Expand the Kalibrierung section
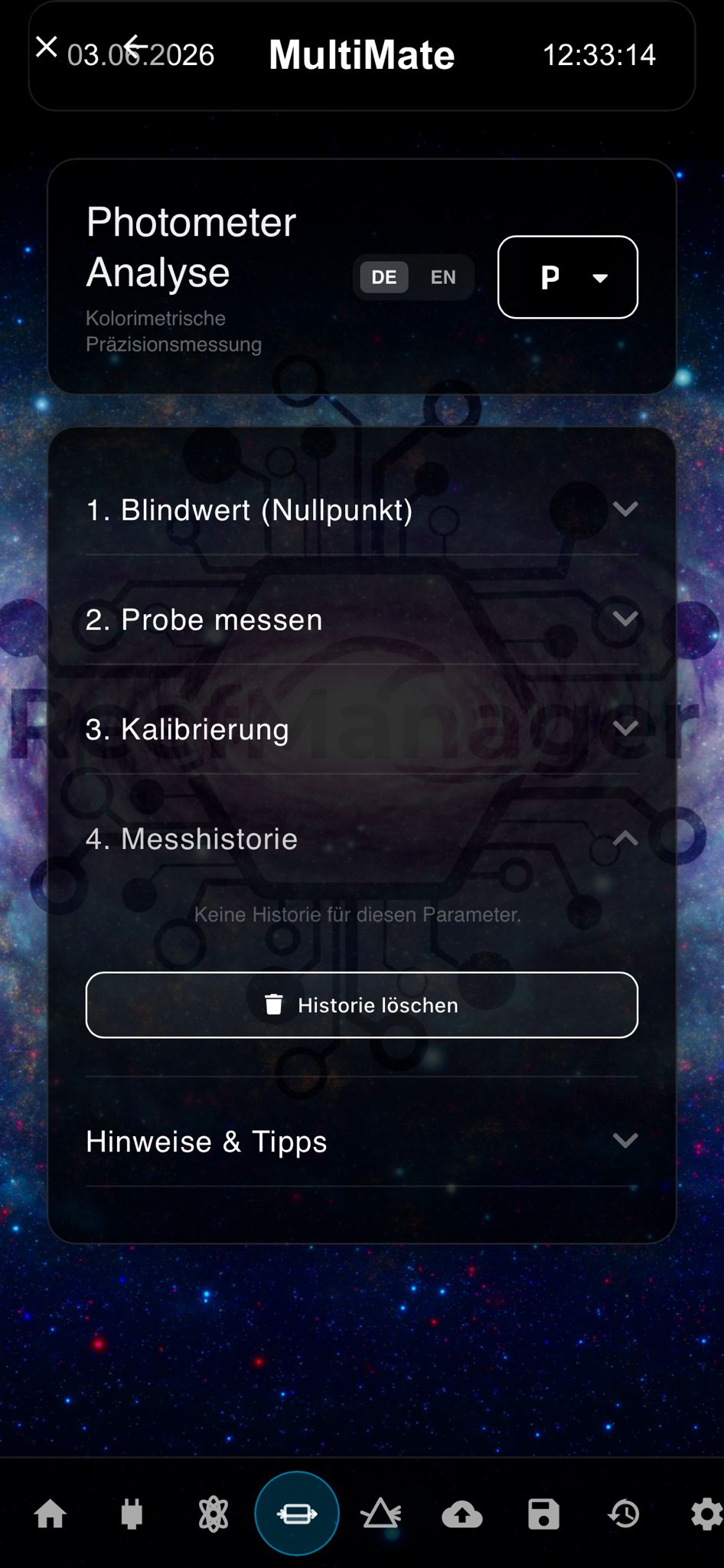The width and height of the screenshot is (724, 1568). (x=361, y=729)
